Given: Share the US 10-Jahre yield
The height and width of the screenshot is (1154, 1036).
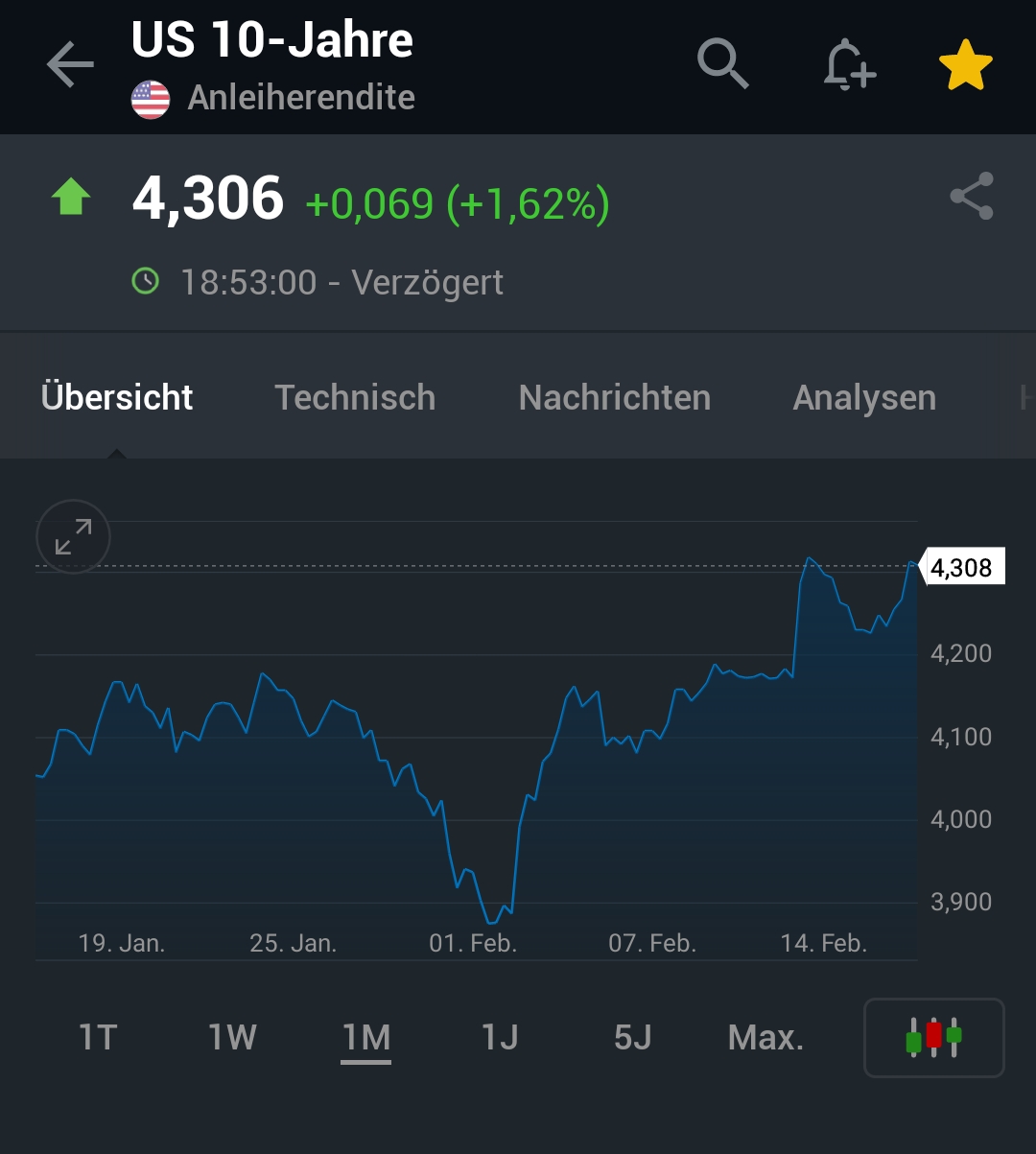Looking at the screenshot, I should click(x=971, y=197).
